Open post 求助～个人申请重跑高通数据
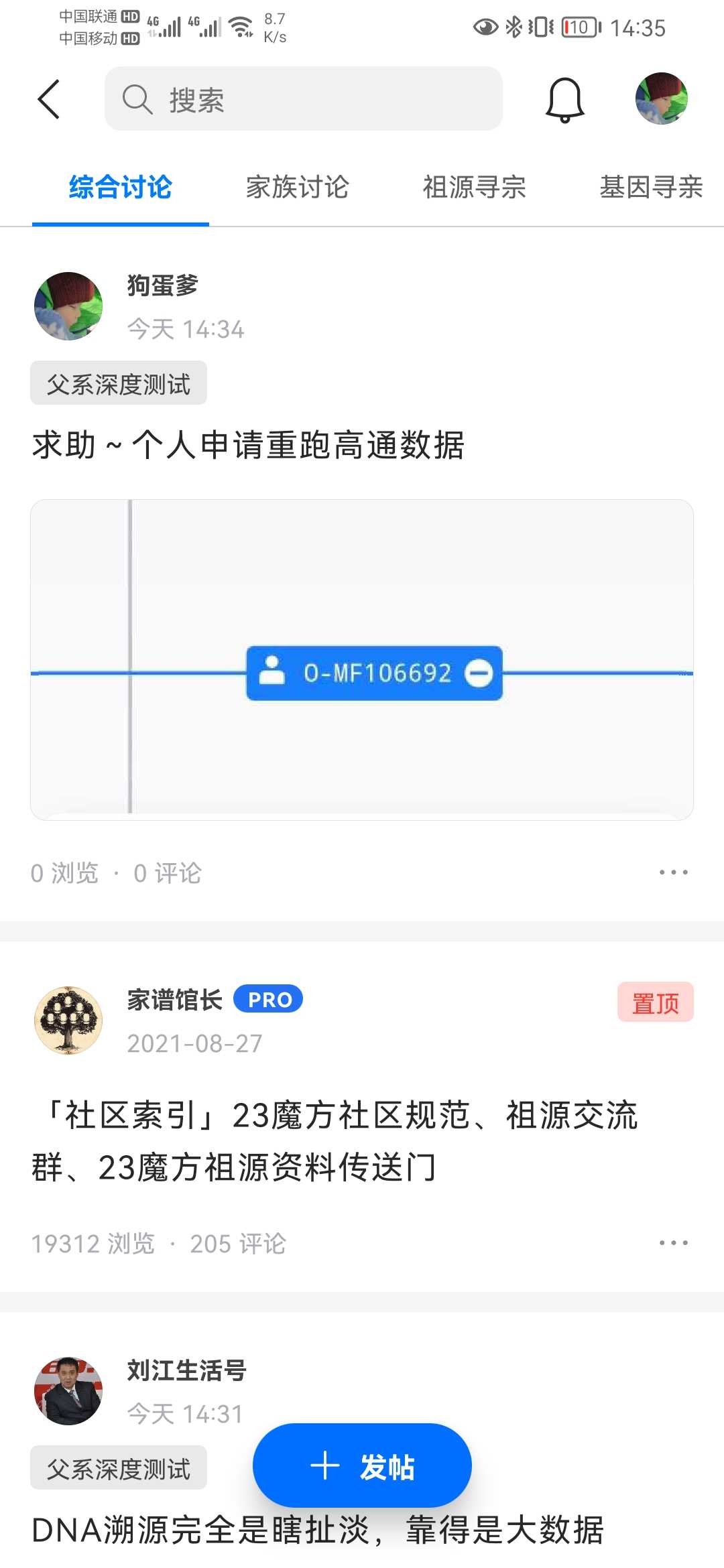This screenshot has height=1568, width=724. click(x=248, y=445)
